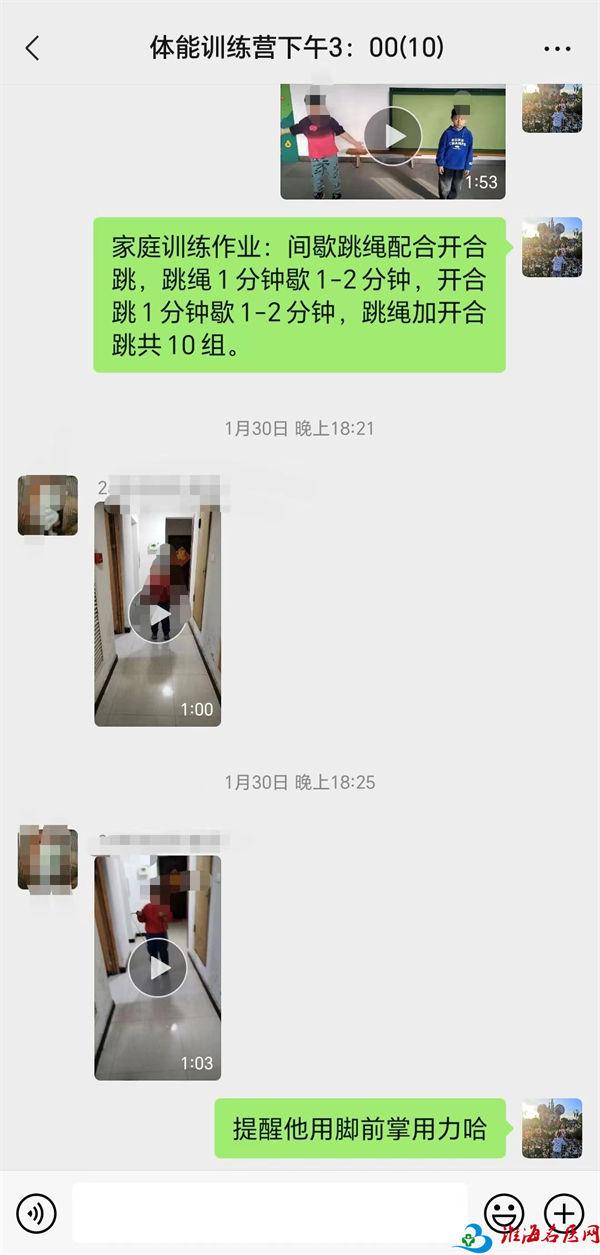The width and height of the screenshot is (600, 1255).
Task: Open the plus attachments menu
Action: (563, 1214)
